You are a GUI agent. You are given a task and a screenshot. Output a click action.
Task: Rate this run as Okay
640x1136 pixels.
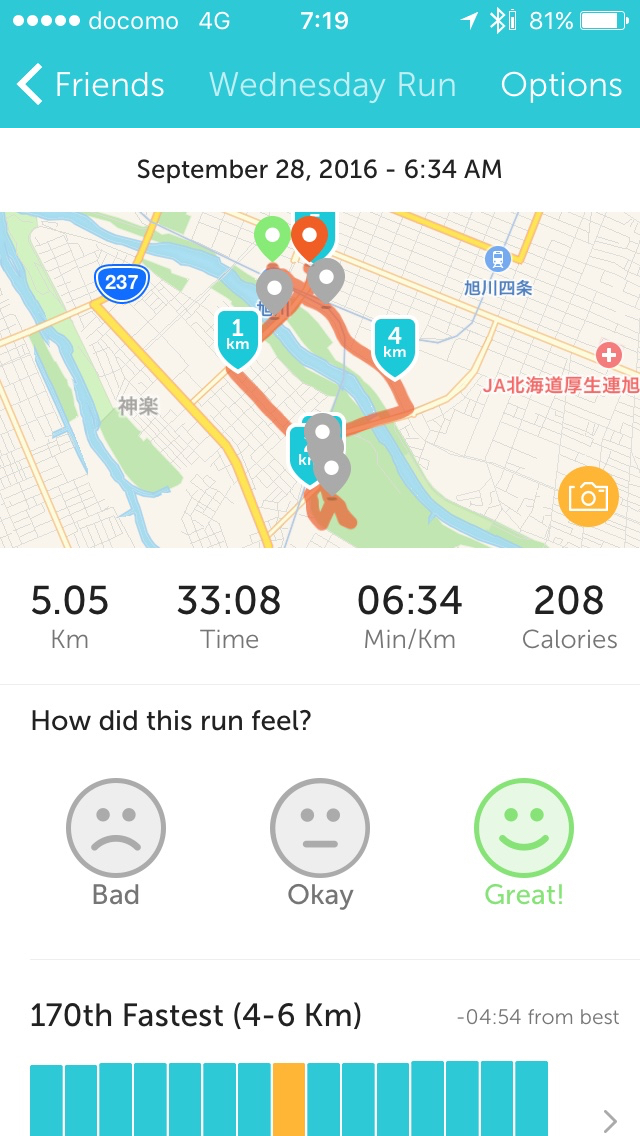pos(320,829)
